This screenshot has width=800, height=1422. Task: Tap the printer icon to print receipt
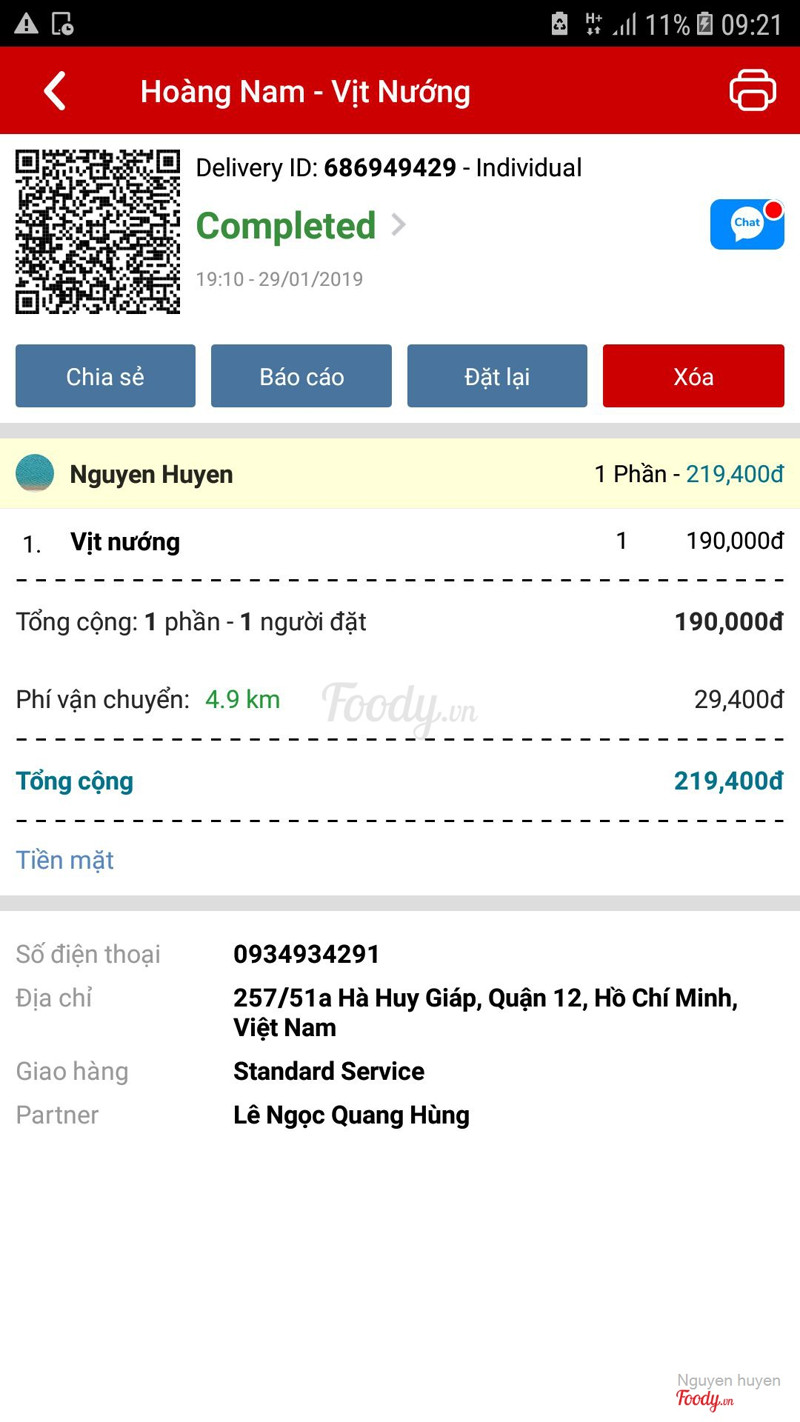point(752,90)
